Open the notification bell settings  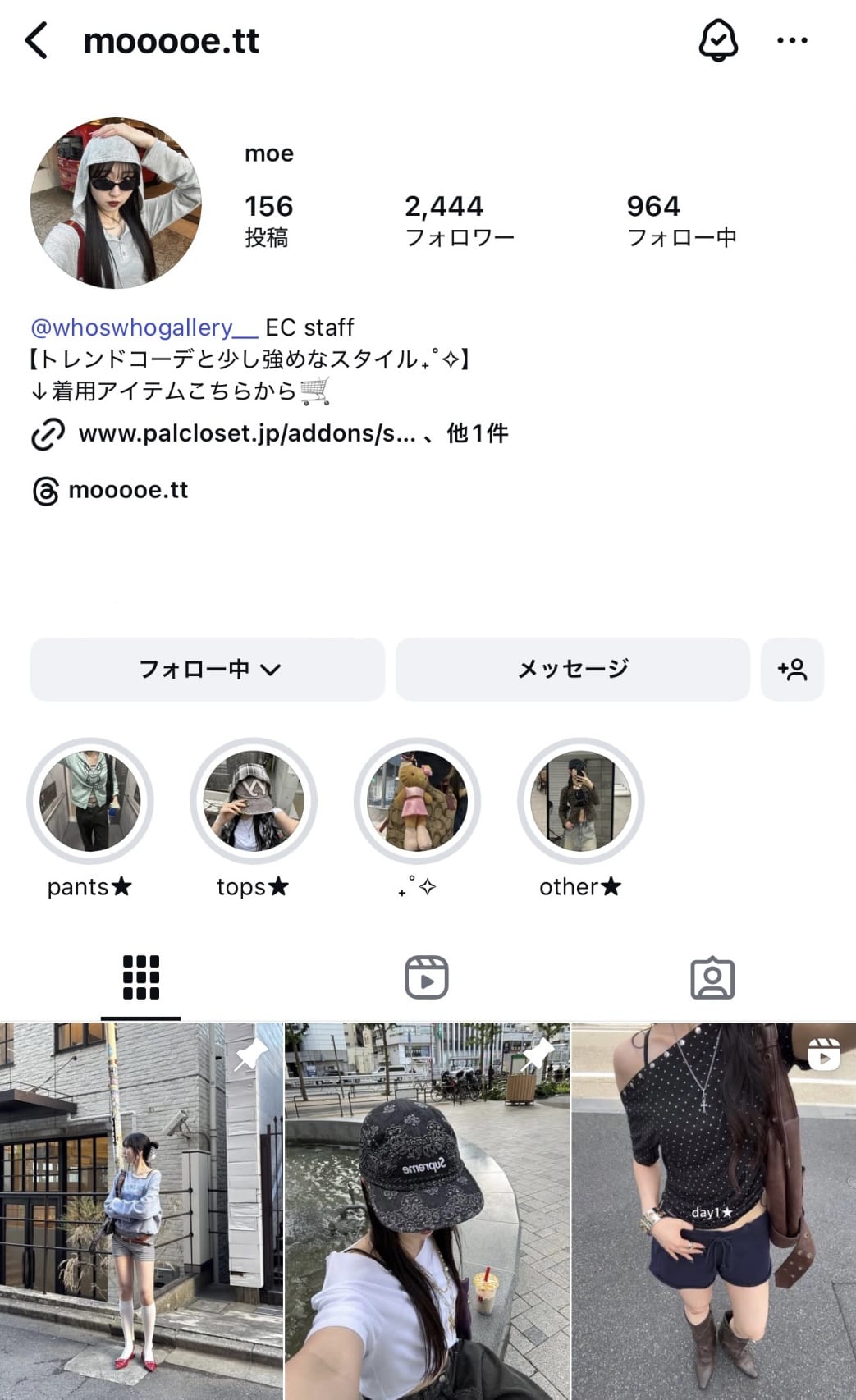click(x=718, y=40)
